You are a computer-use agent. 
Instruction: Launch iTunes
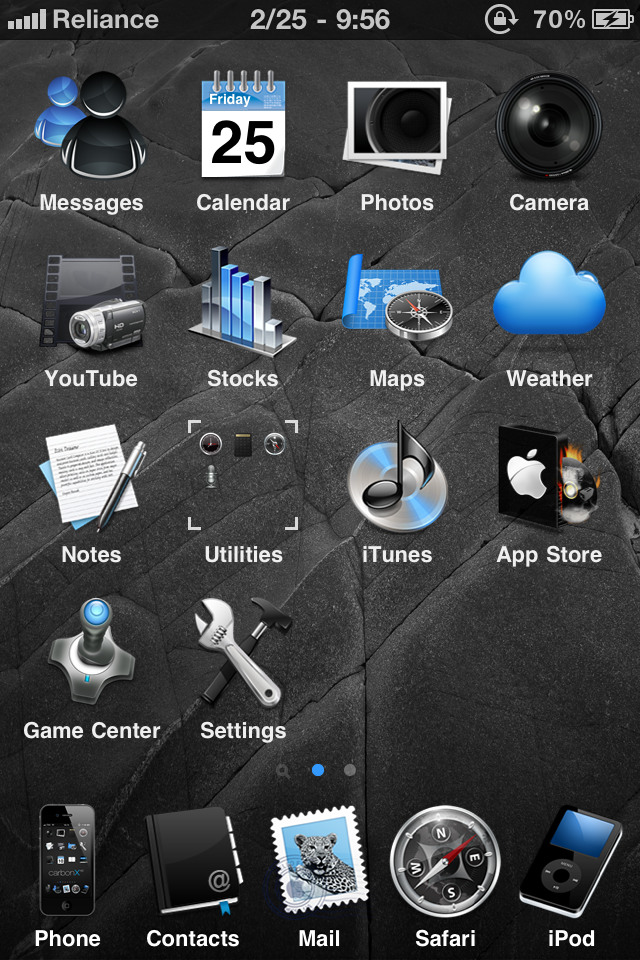(x=396, y=480)
